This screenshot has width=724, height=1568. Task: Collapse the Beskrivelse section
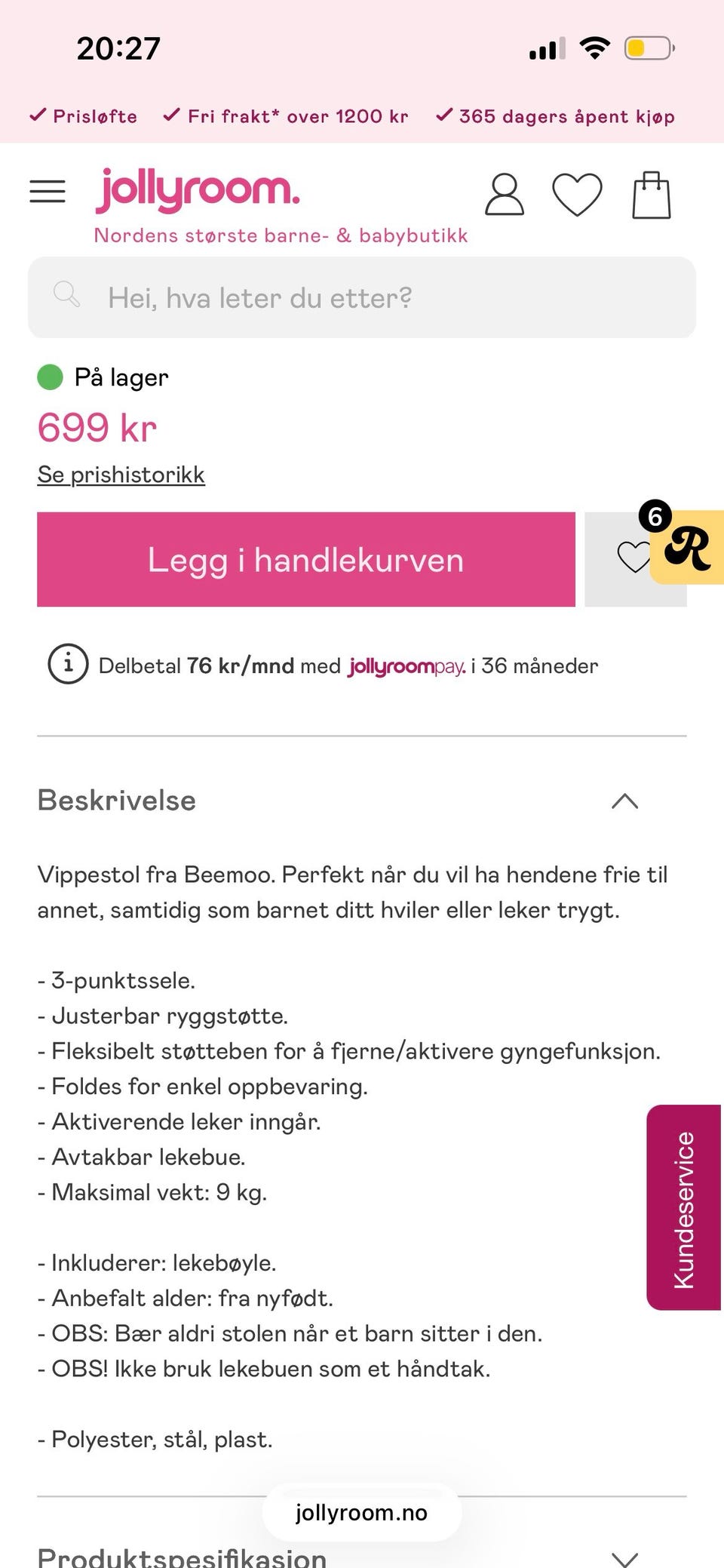click(625, 802)
